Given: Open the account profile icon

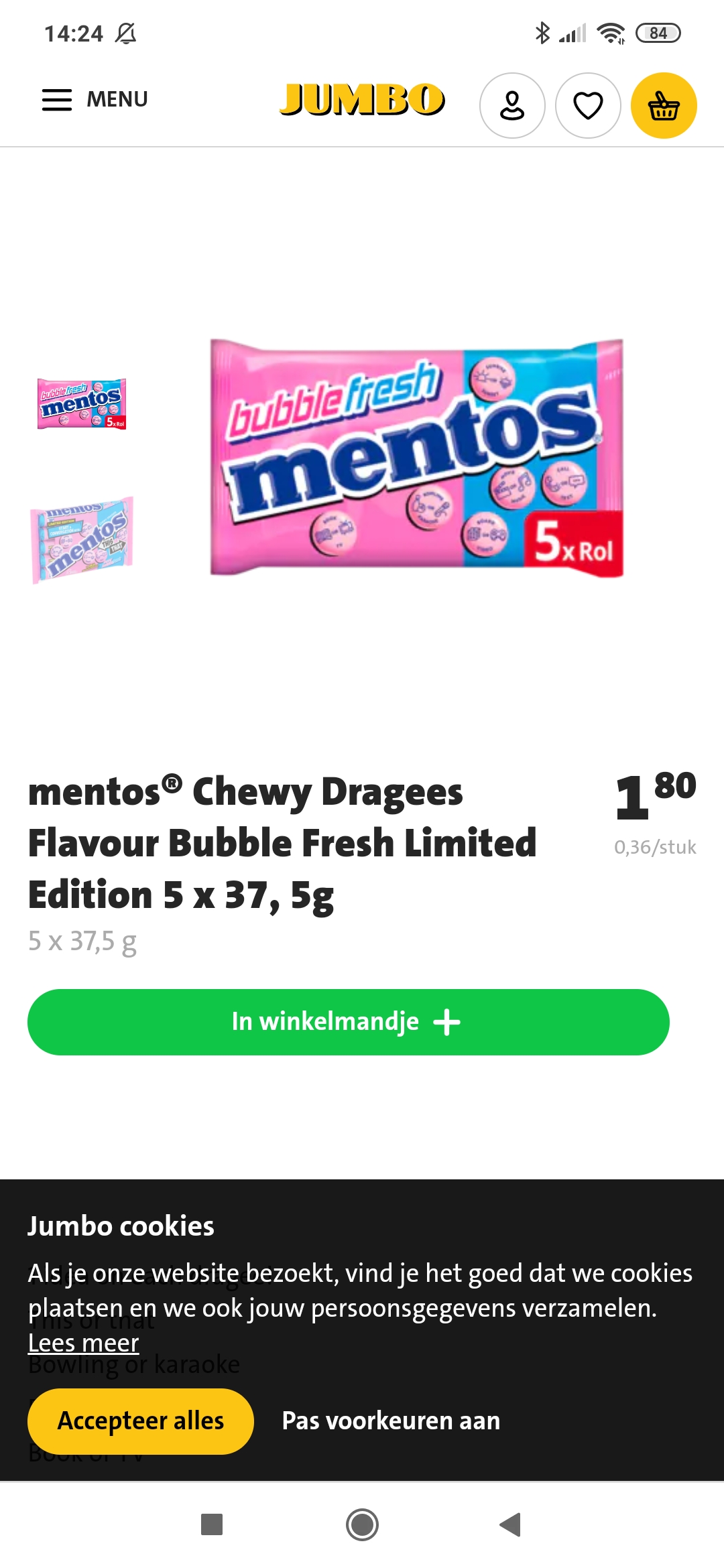Looking at the screenshot, I should pos(512,106).
